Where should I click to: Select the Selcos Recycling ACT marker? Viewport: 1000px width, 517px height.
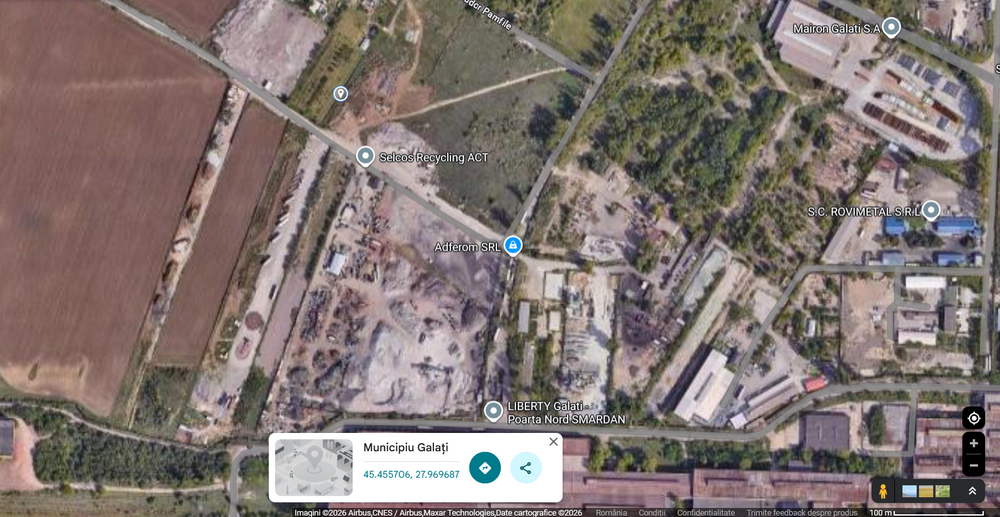(365, 156)
